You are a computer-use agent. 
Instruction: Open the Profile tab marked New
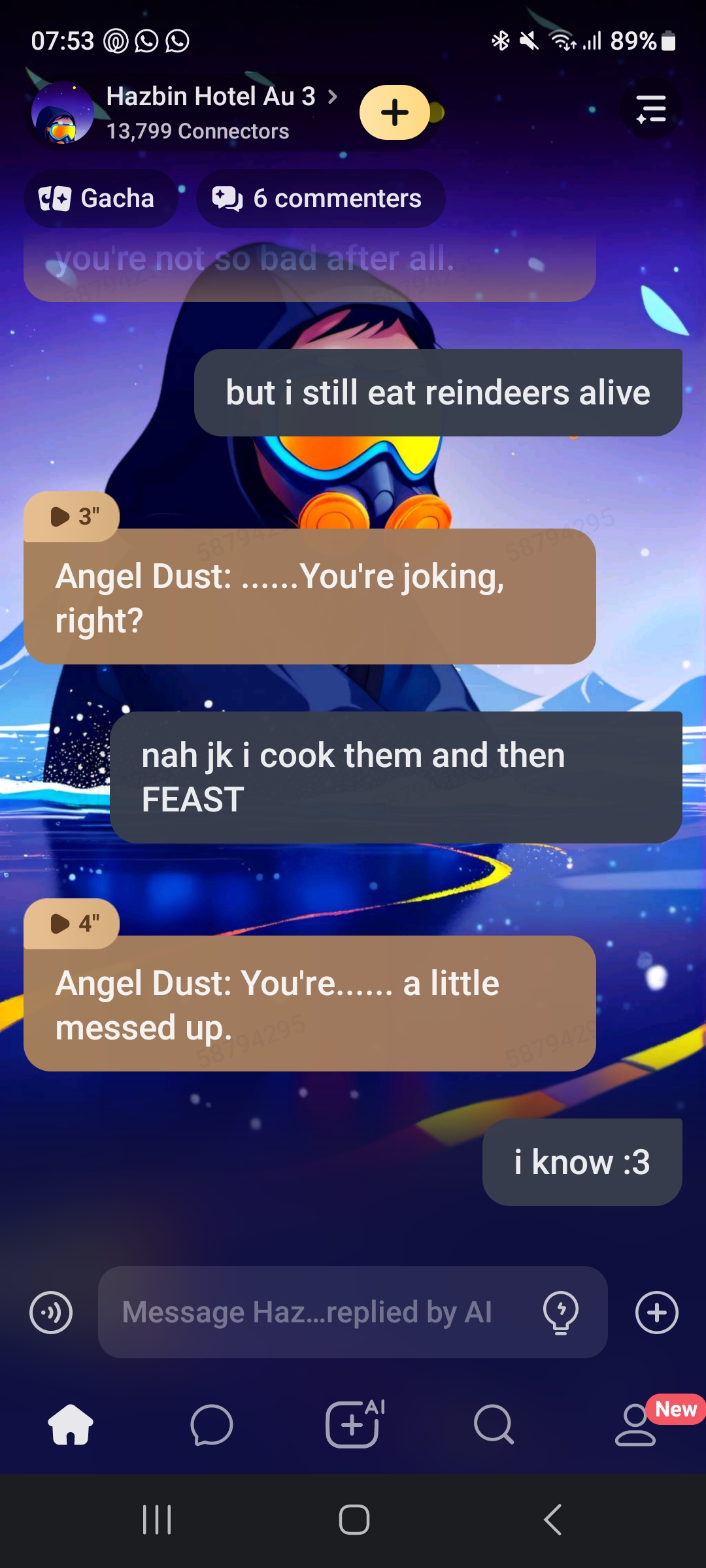(x=635, y=1424)
